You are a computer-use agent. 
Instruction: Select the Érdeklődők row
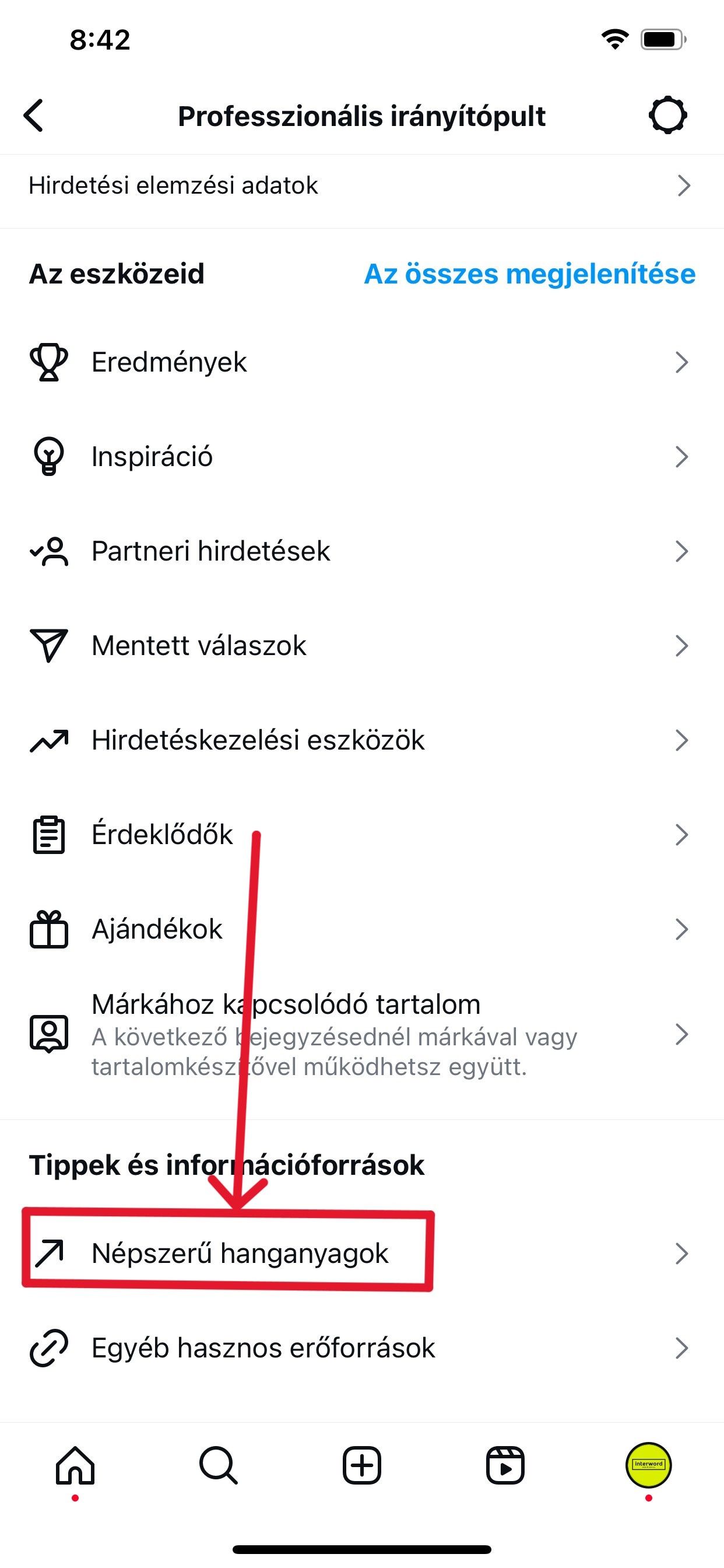(359, 835)
